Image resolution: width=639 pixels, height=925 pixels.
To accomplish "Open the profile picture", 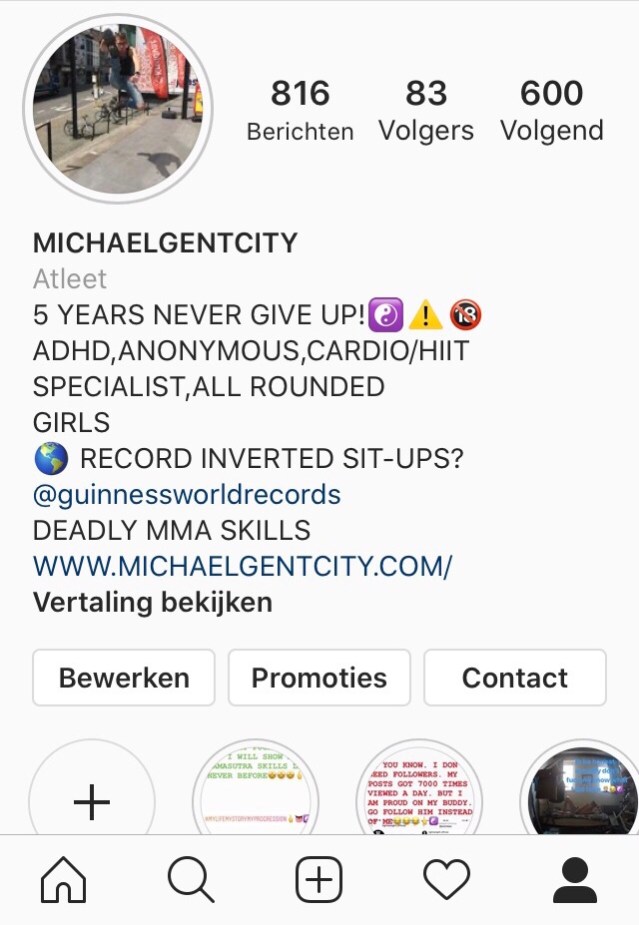I will (118, 109).
